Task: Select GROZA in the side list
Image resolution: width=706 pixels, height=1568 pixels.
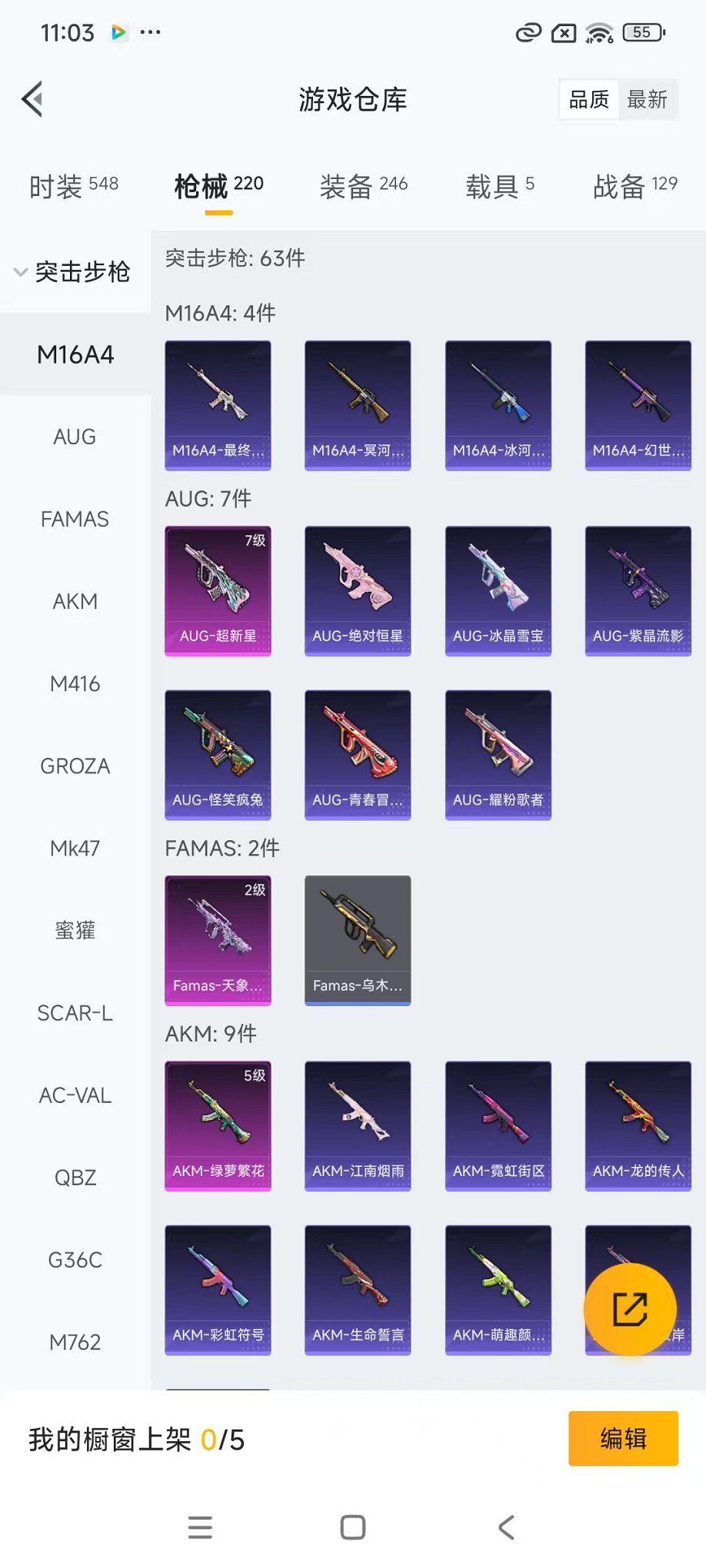Action: point(75,766)
